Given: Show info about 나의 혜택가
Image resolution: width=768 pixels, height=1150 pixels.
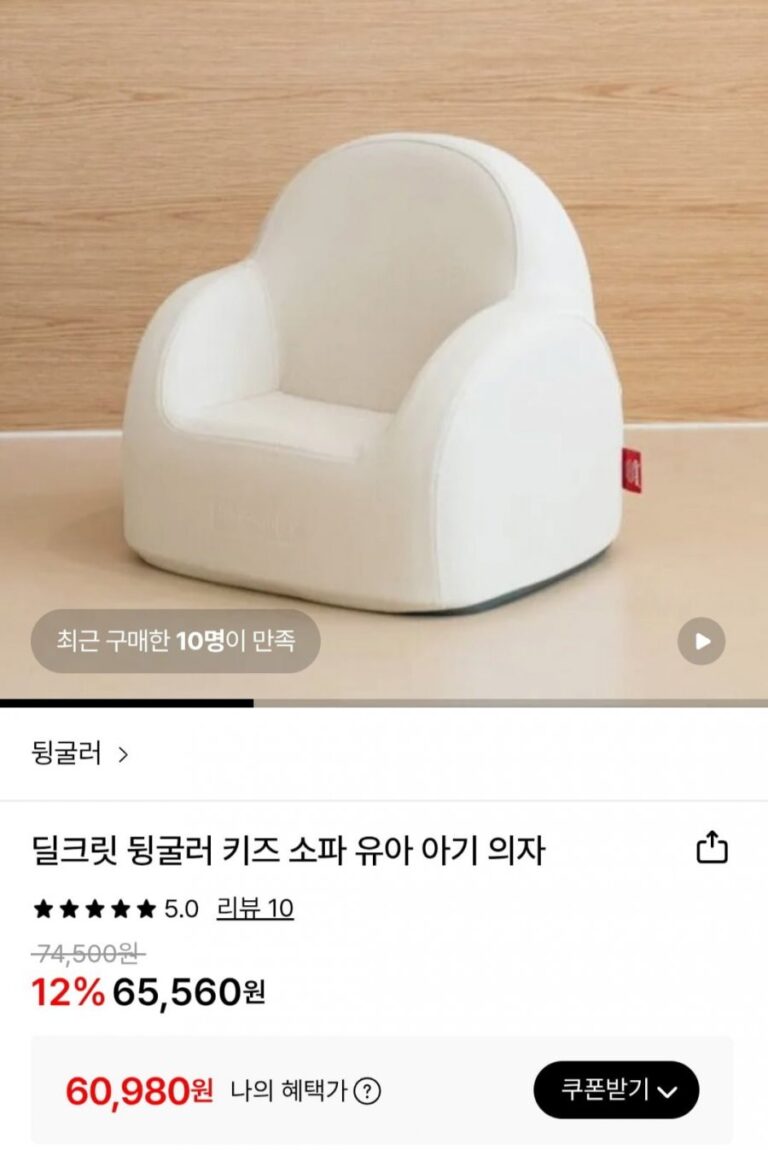Looking at the screenshot, I should (x=368, y=1091).
